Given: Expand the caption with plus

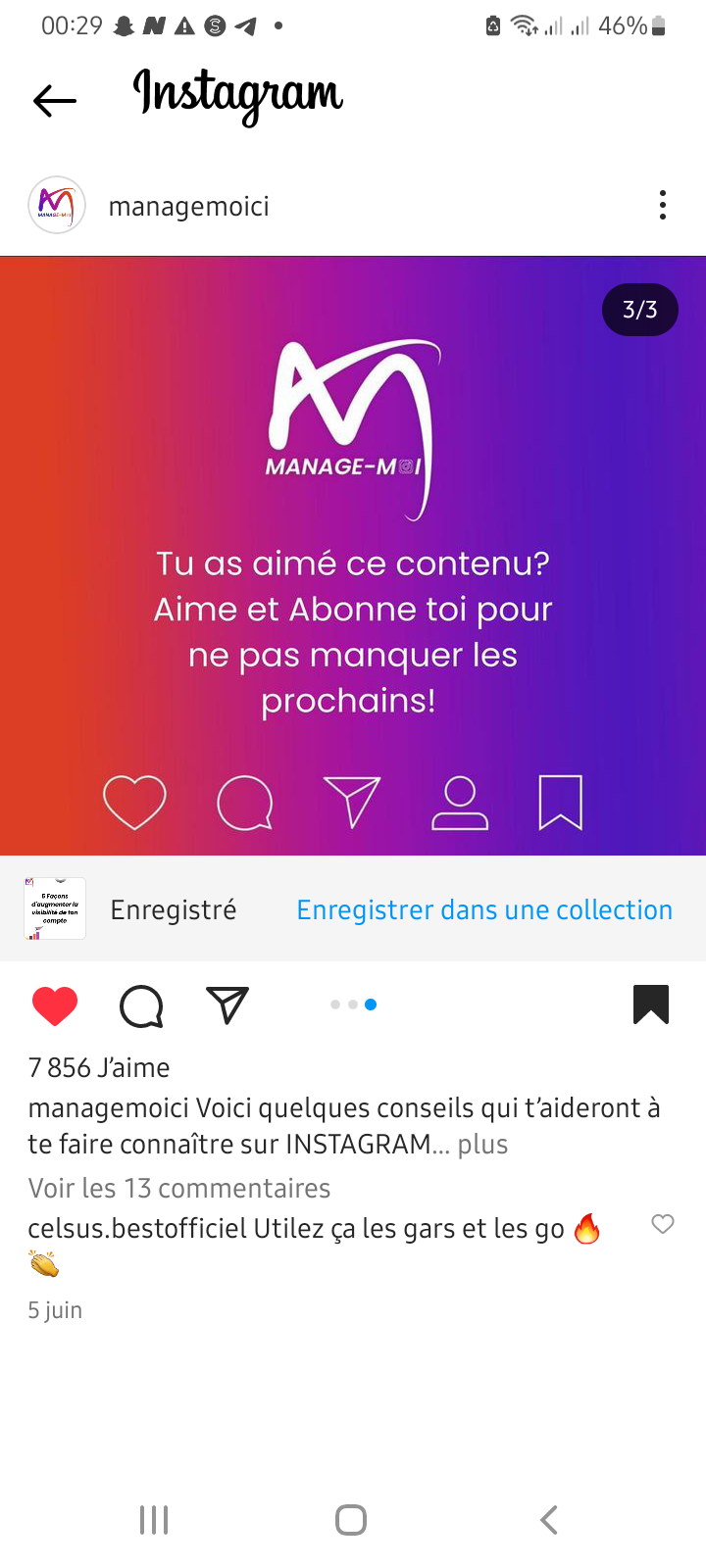Looking at the screenshot, I should 482,1144.
